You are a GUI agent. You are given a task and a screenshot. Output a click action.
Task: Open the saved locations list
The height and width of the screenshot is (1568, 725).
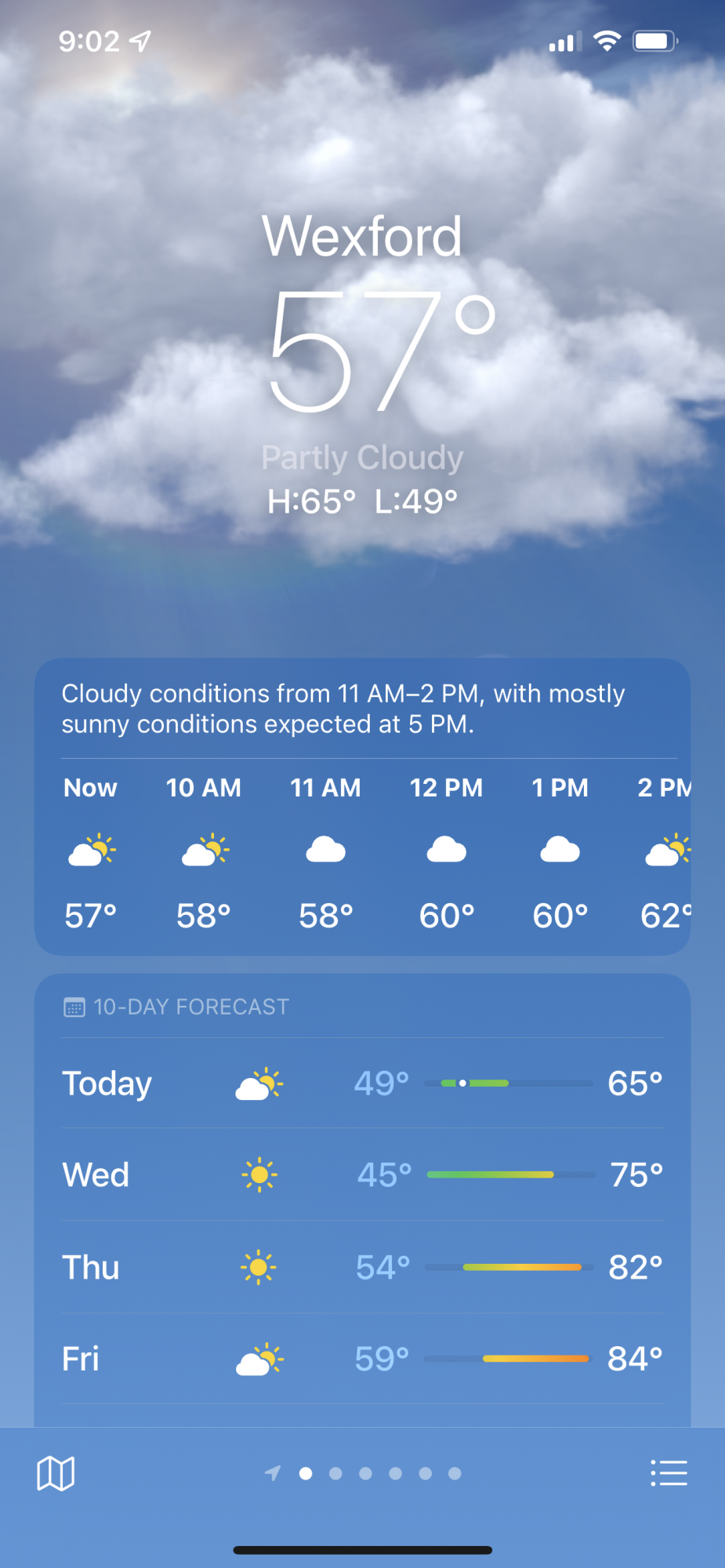pyautogui.click(x=669, y=1473)
